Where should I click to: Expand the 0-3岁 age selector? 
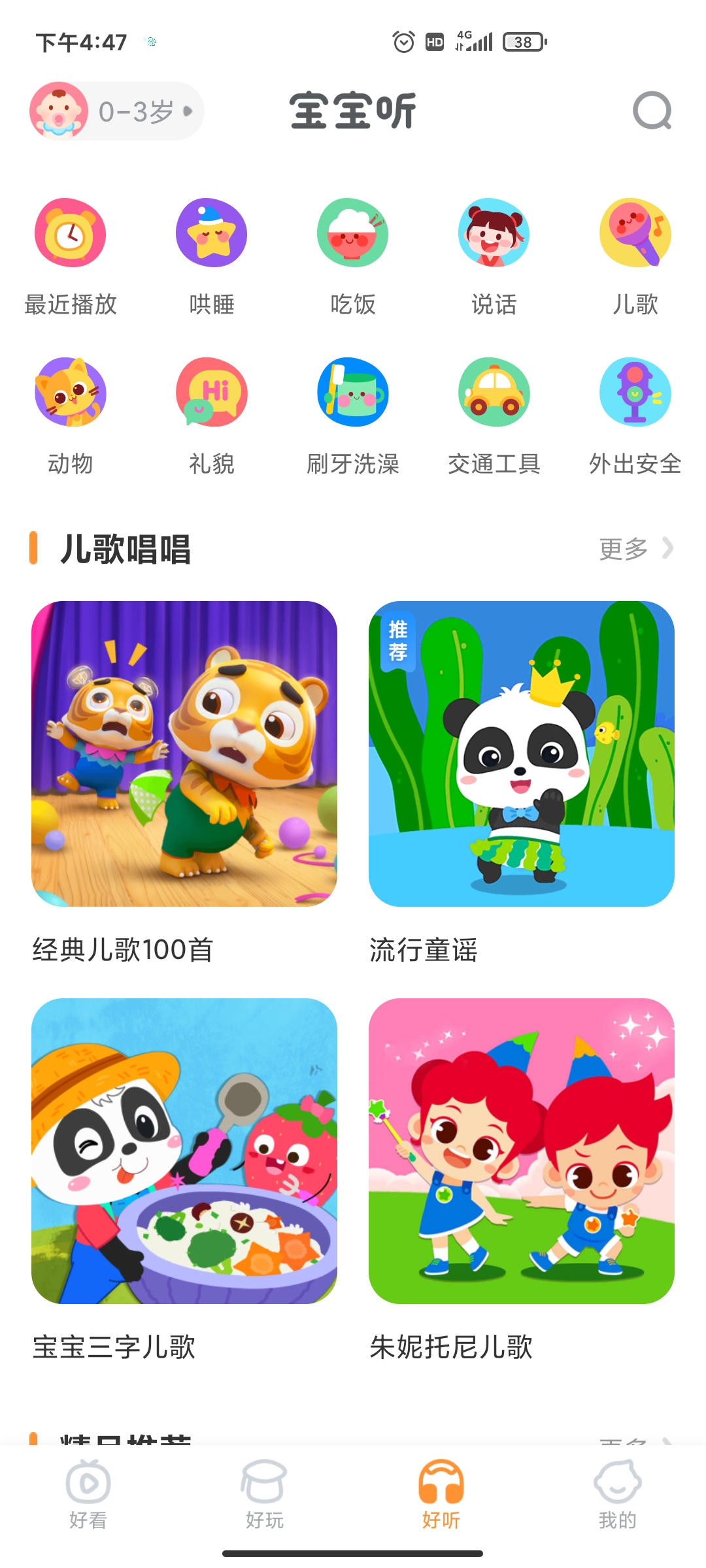114,111
